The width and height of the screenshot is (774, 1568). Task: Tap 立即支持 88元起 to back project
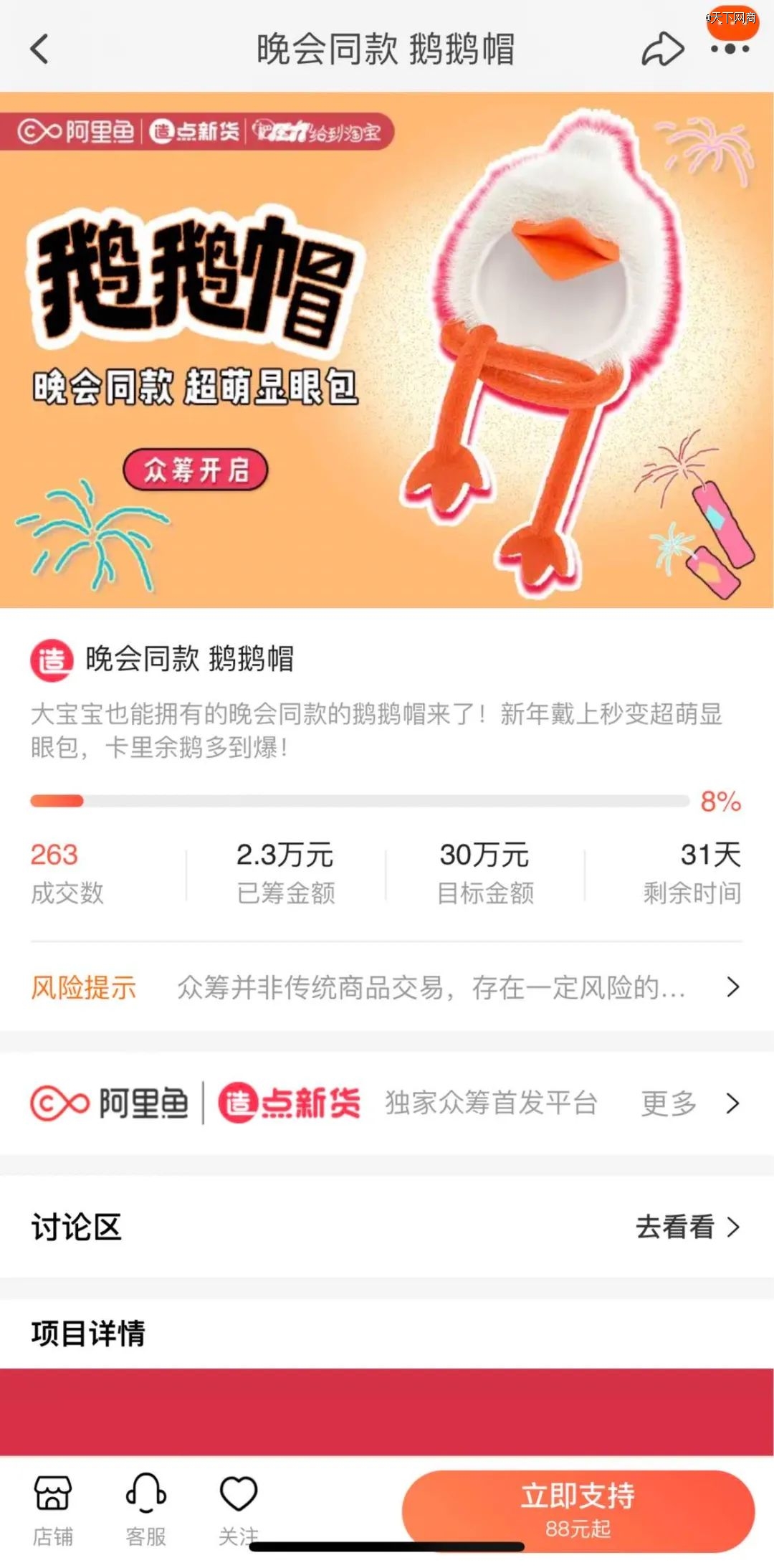coord(578,1511)
